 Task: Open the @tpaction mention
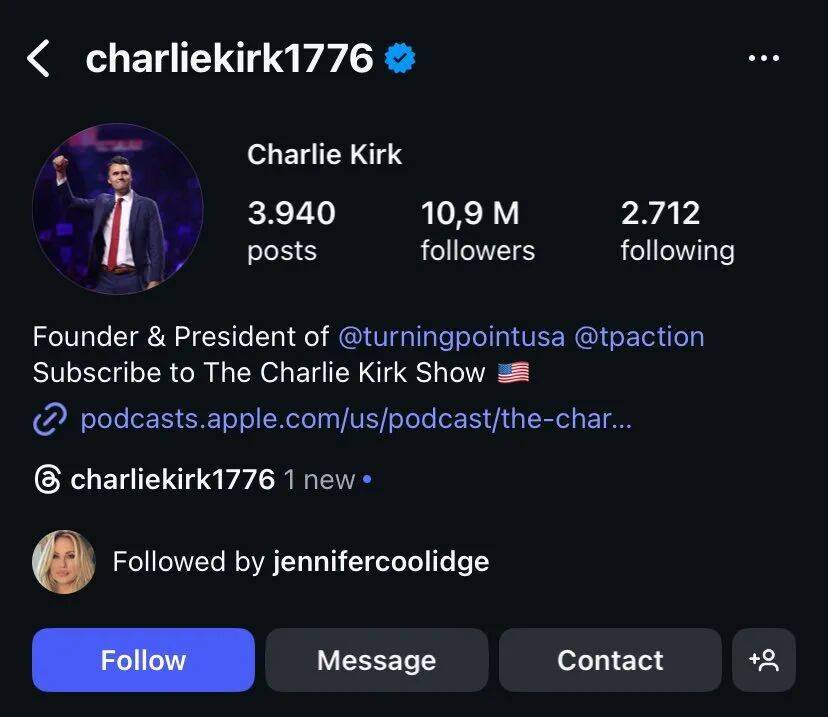[x=639, y=337]
